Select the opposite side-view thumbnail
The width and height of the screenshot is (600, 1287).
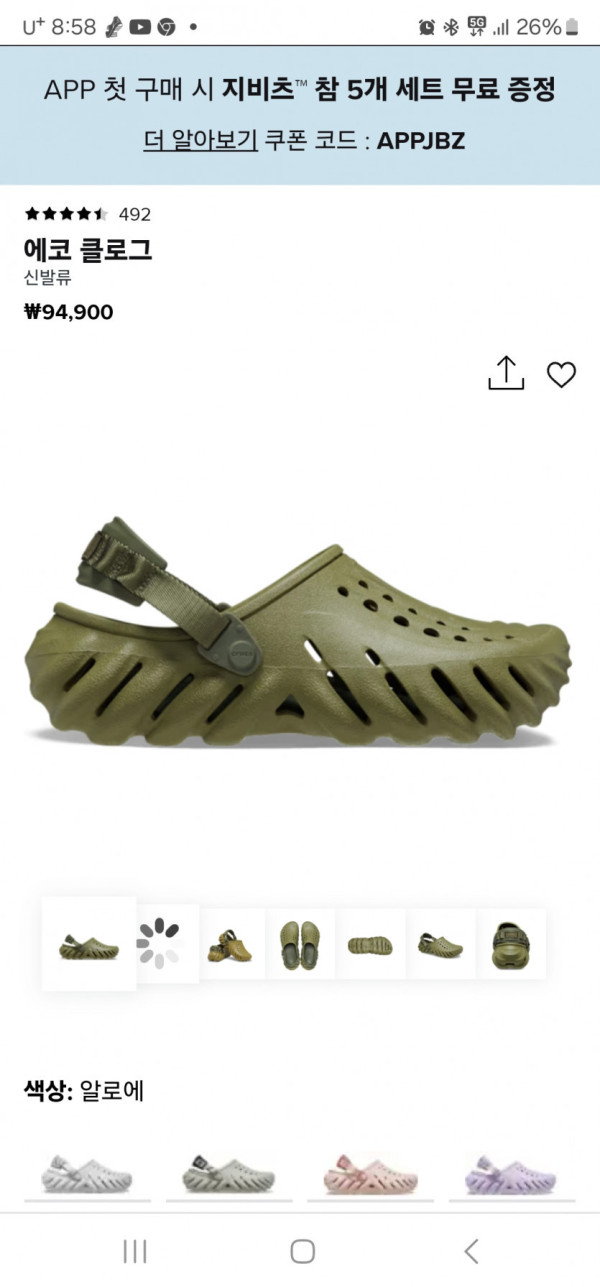[x=441, y=944]
